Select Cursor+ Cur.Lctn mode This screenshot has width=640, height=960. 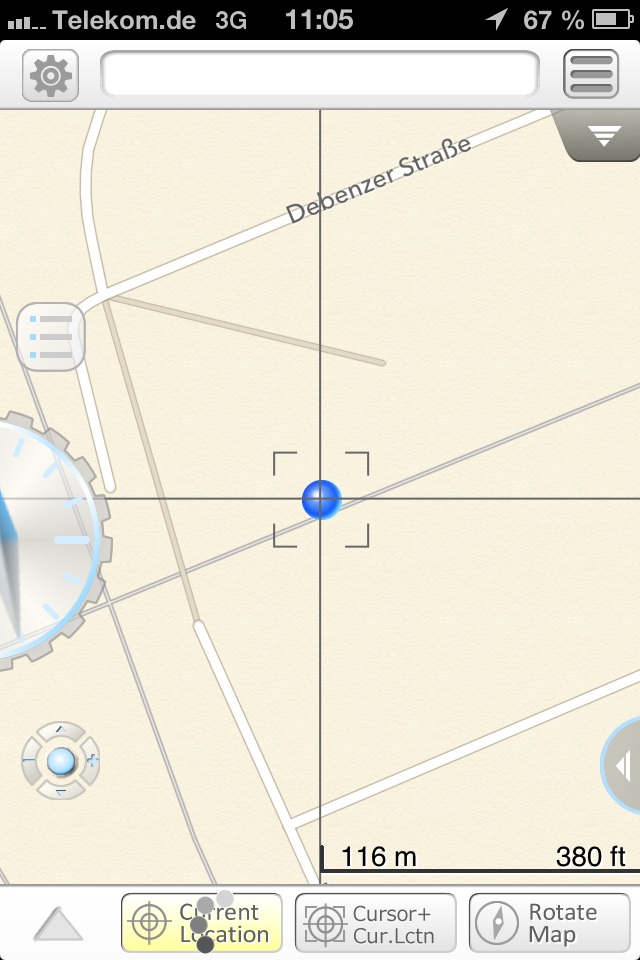375,923
